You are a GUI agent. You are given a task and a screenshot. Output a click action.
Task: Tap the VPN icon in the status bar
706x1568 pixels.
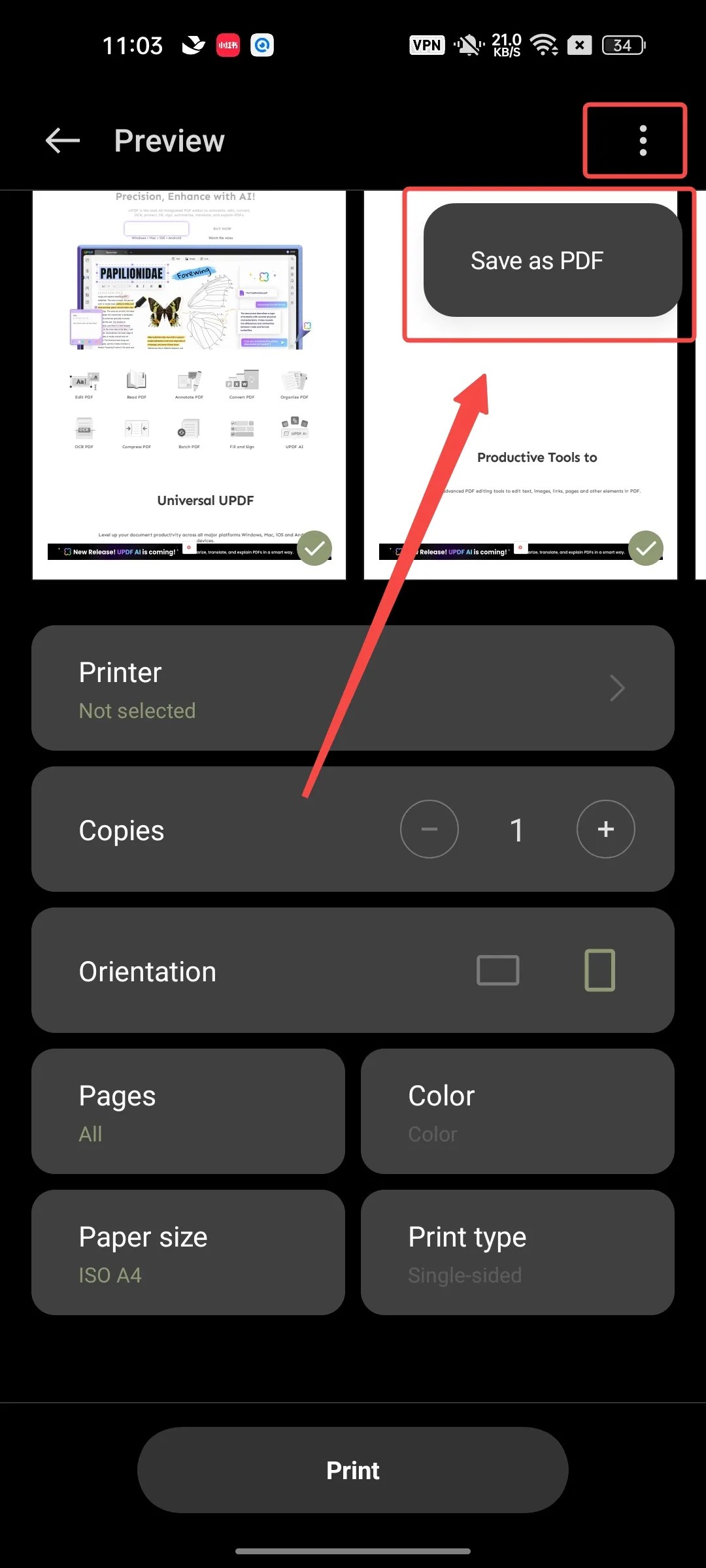(x=426, y=44)
